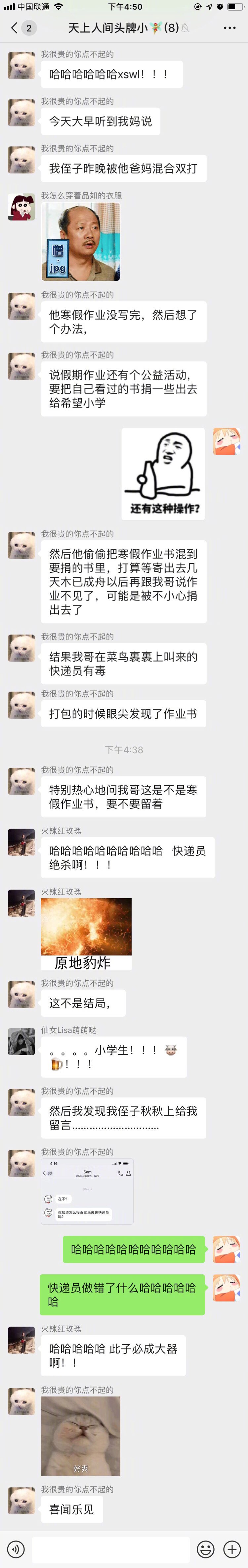
Task: Open 我怎么穿着品如的衣服's avatar profile
Action: click(x=21, y=207)
